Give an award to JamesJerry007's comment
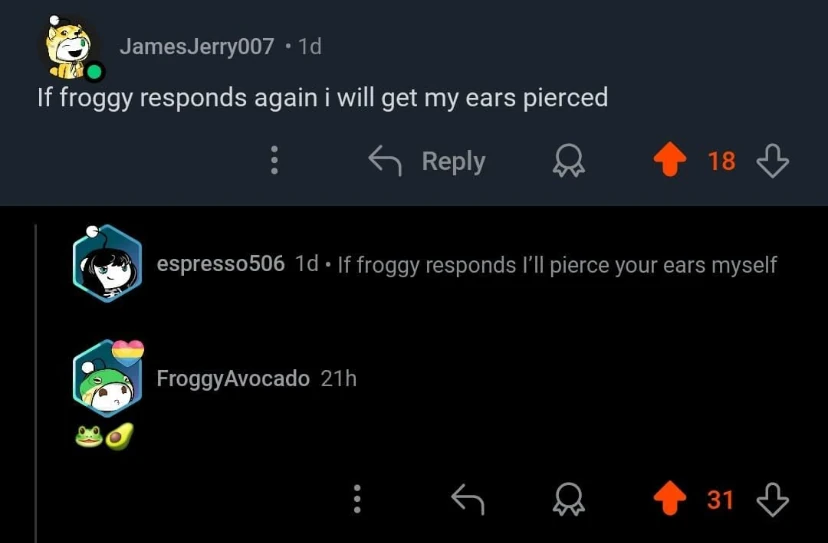828x543 pixels. tap(568, 161)
